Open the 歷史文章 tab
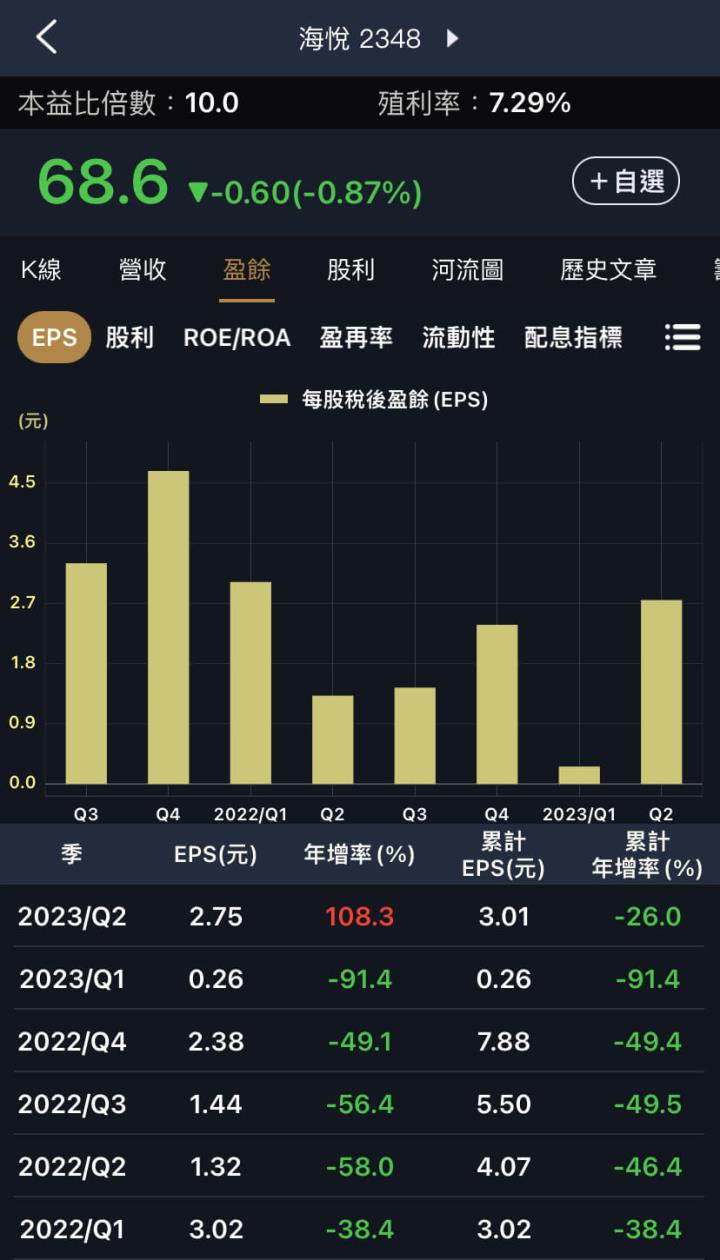 [607, 269]
